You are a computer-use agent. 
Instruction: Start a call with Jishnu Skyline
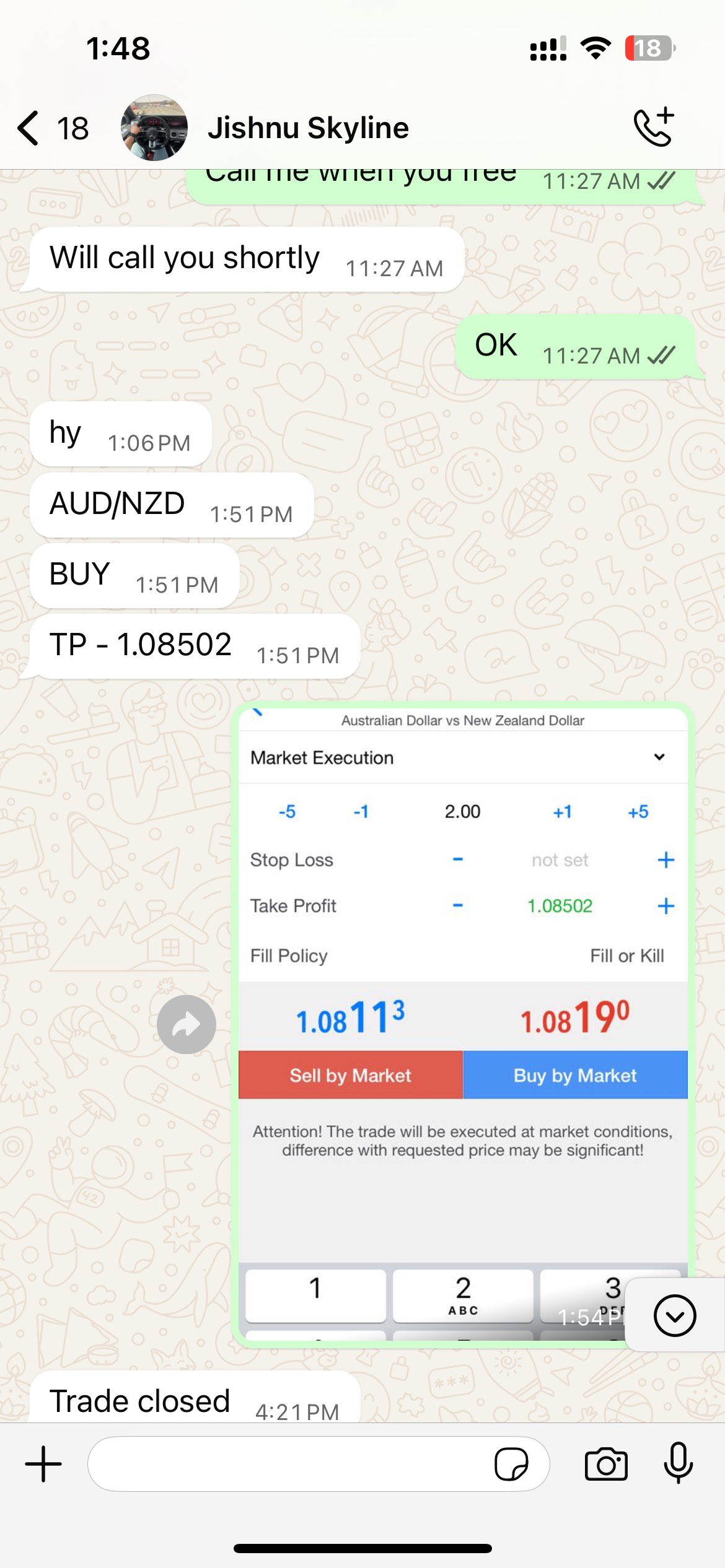(654, 128)
